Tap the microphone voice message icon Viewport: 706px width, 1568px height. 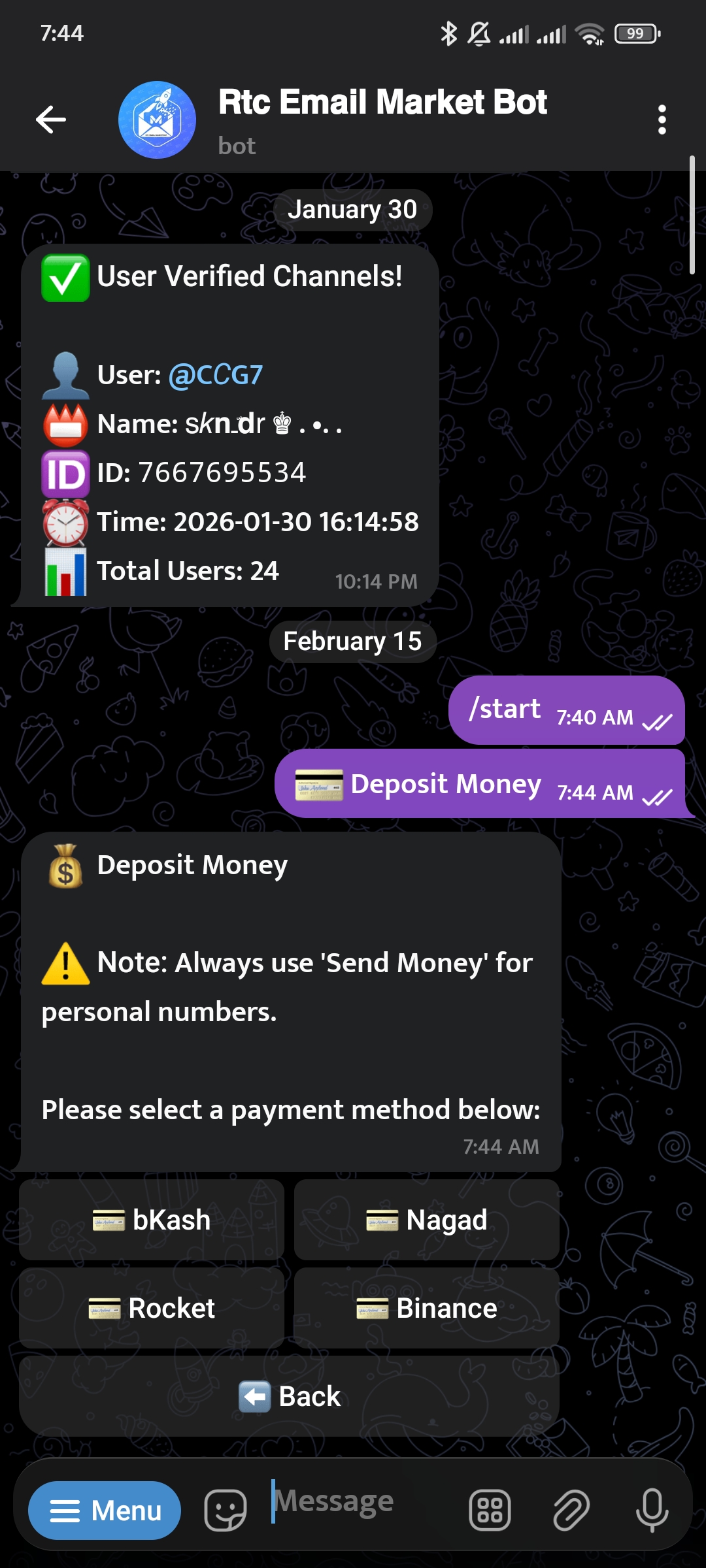point(652,1511)
